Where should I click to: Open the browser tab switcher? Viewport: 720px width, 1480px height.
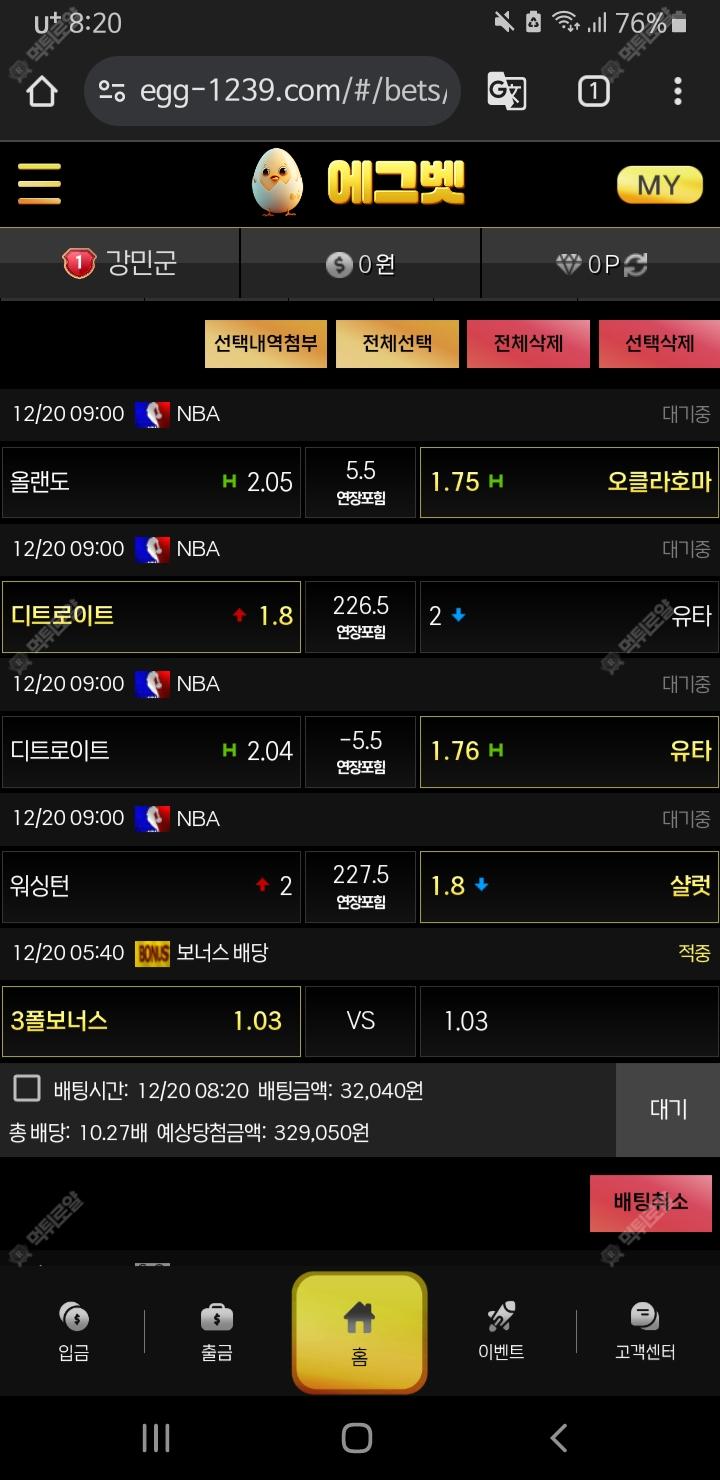coord(593,92)
